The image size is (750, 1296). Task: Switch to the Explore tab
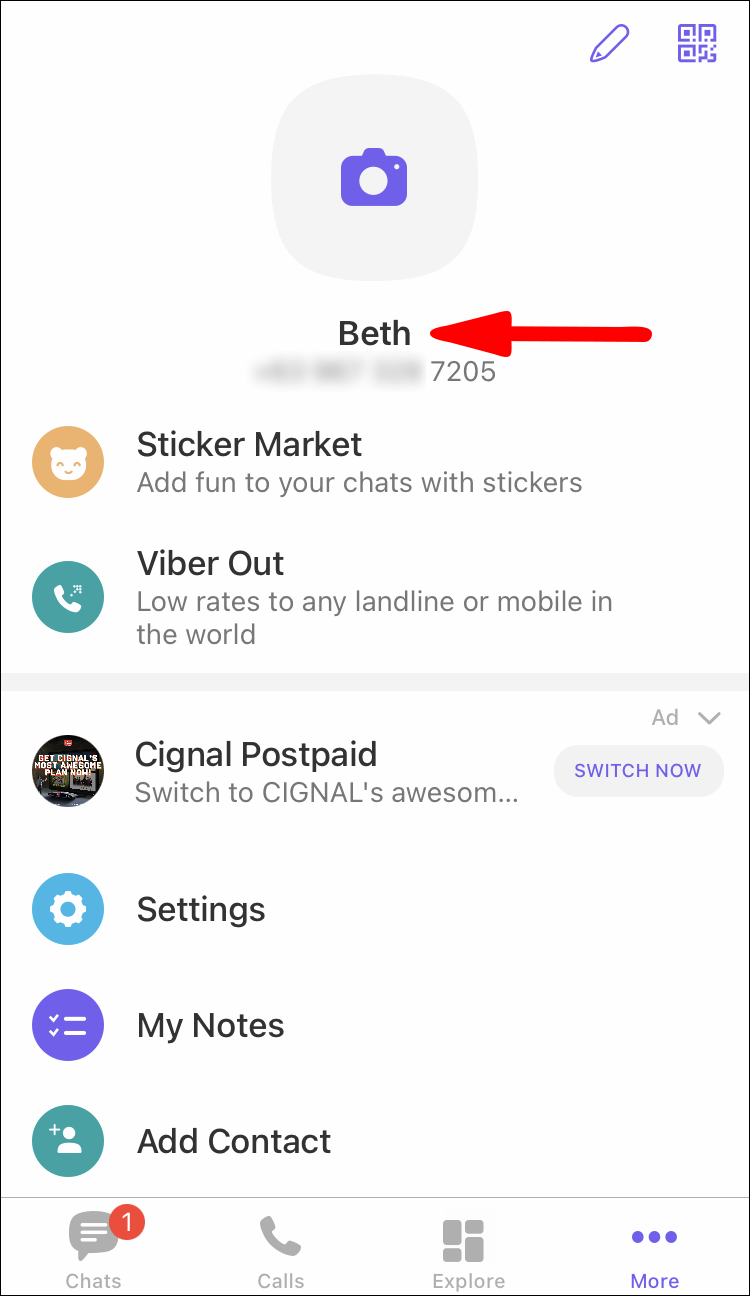[468, 1250]
